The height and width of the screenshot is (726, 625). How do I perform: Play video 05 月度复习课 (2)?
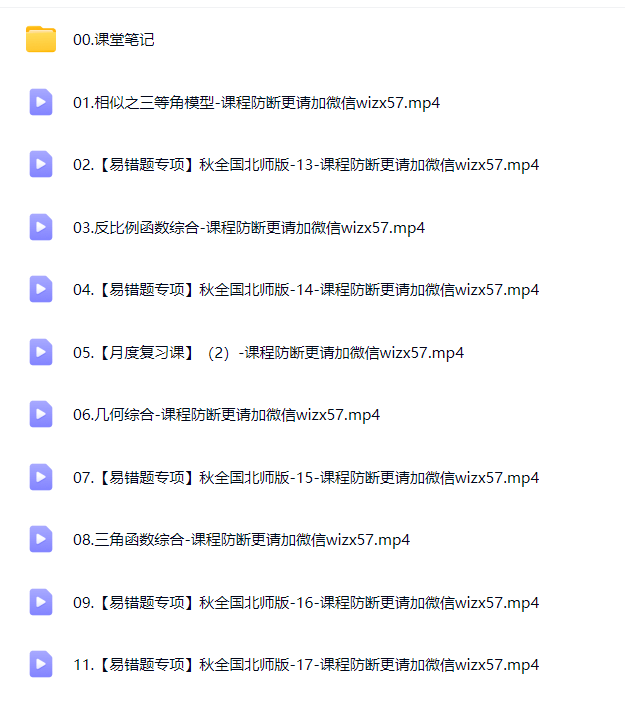point(268,352)
